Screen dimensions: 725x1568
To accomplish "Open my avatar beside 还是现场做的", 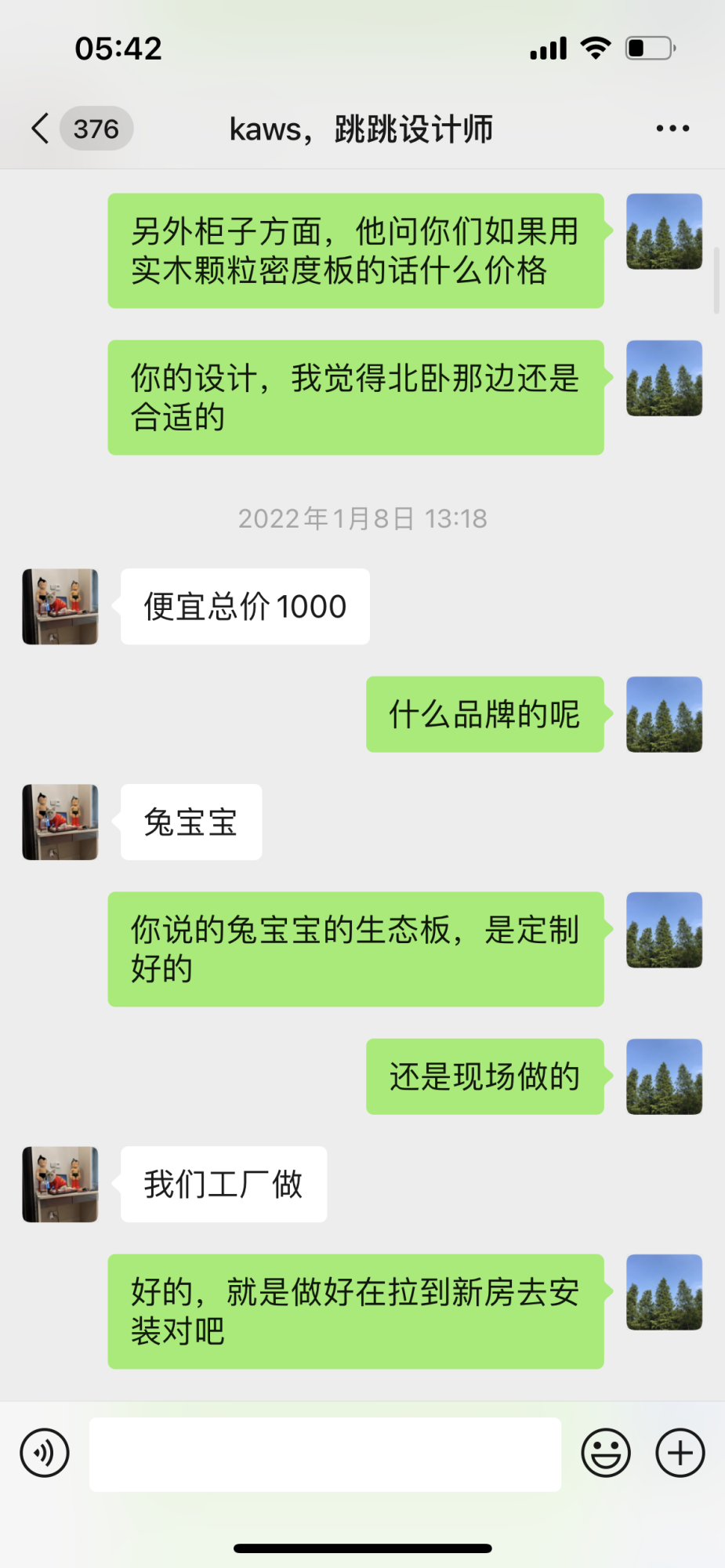I will 664,1076.
